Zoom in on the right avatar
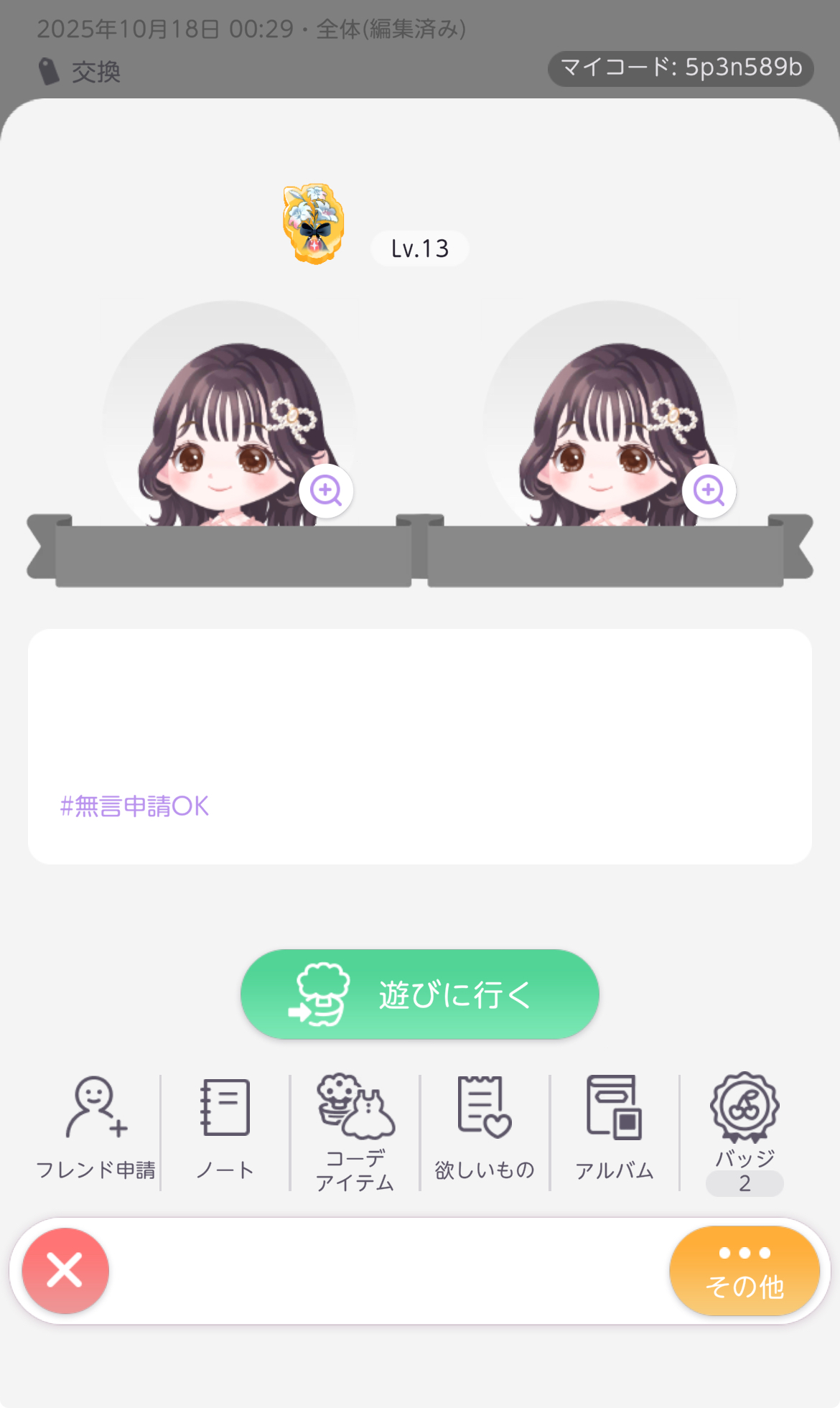This screenshot has width=840, height=1408. (x=709, y=491)
